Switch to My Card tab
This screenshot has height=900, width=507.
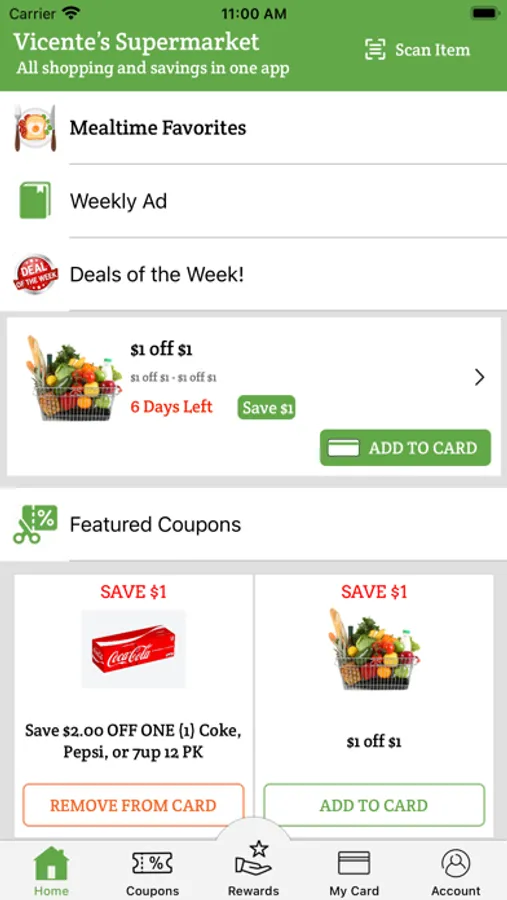(x=354, y=871)
